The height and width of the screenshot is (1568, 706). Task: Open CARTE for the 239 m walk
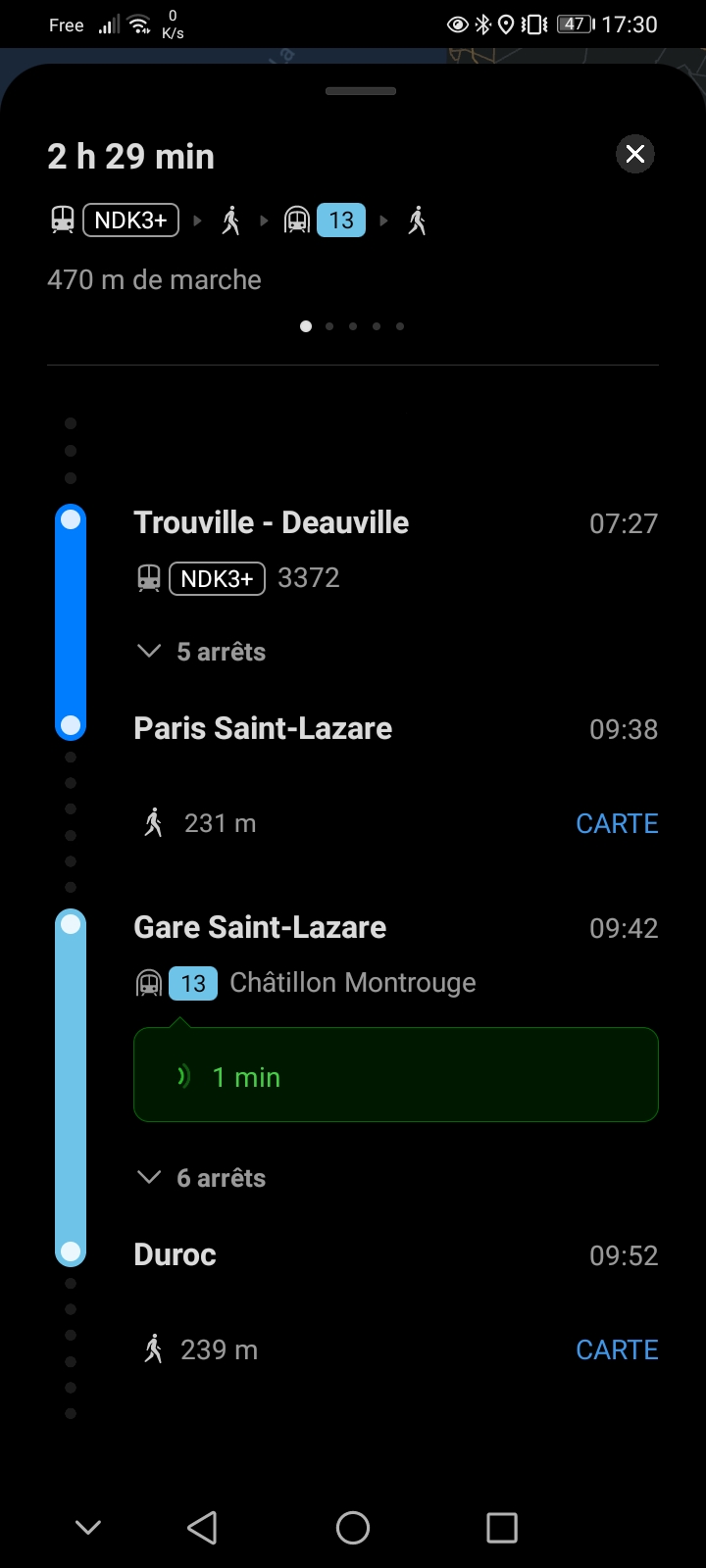pyautogui.click(x=617, y=1349)
